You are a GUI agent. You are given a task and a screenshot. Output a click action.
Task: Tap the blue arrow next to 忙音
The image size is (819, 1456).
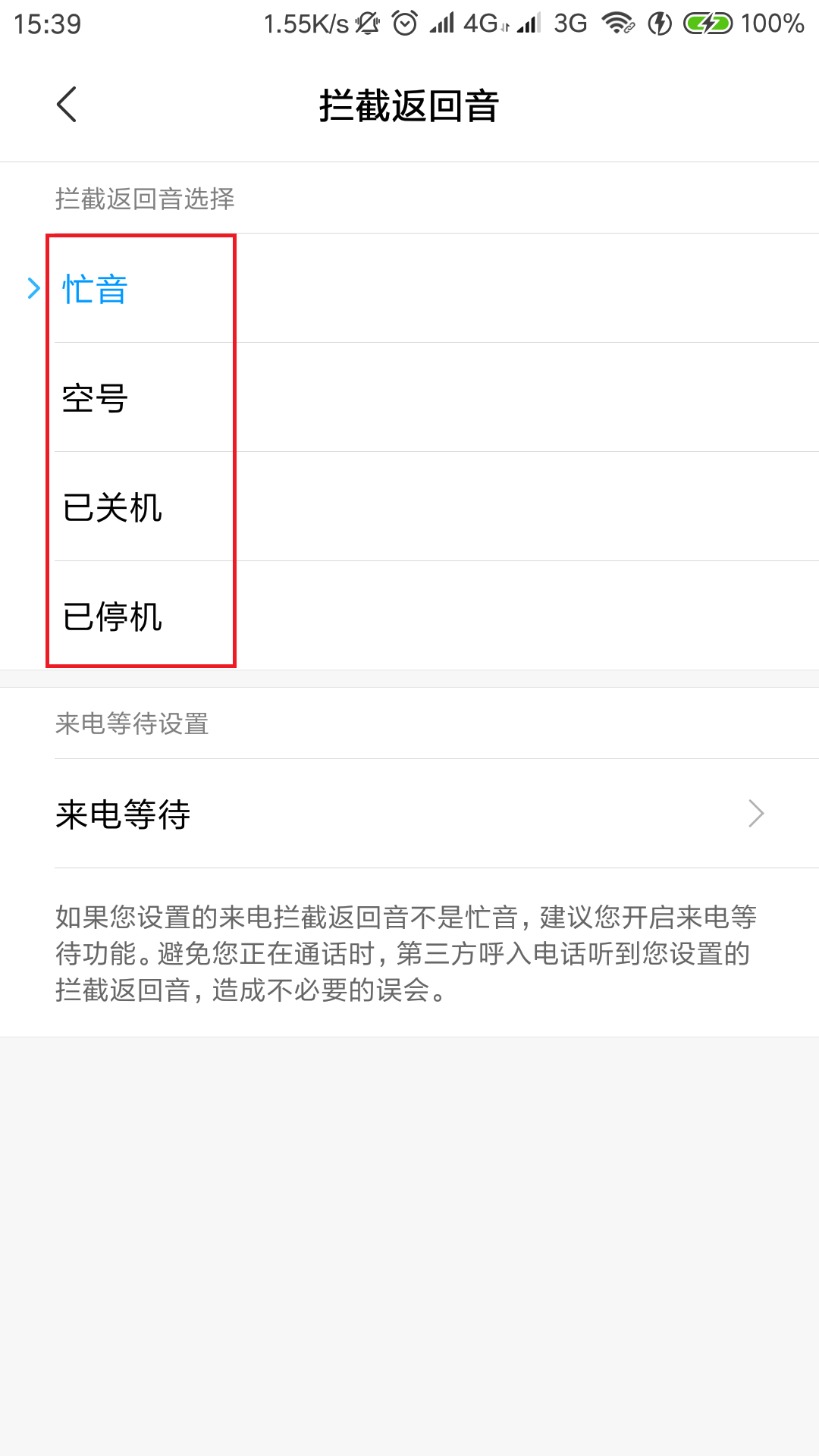pos(32,289)
